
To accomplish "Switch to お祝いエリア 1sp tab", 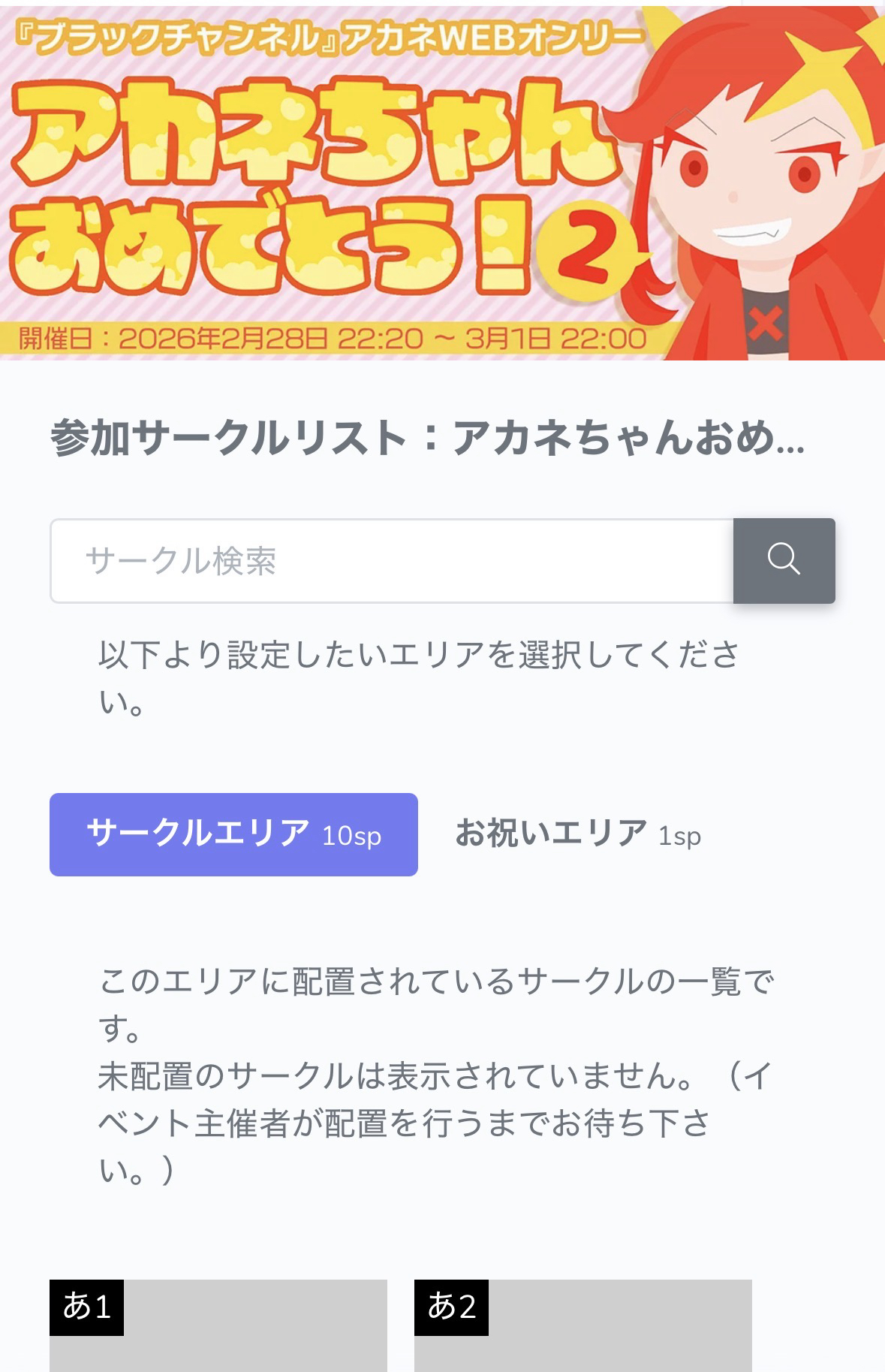I will tap(577, 834).
